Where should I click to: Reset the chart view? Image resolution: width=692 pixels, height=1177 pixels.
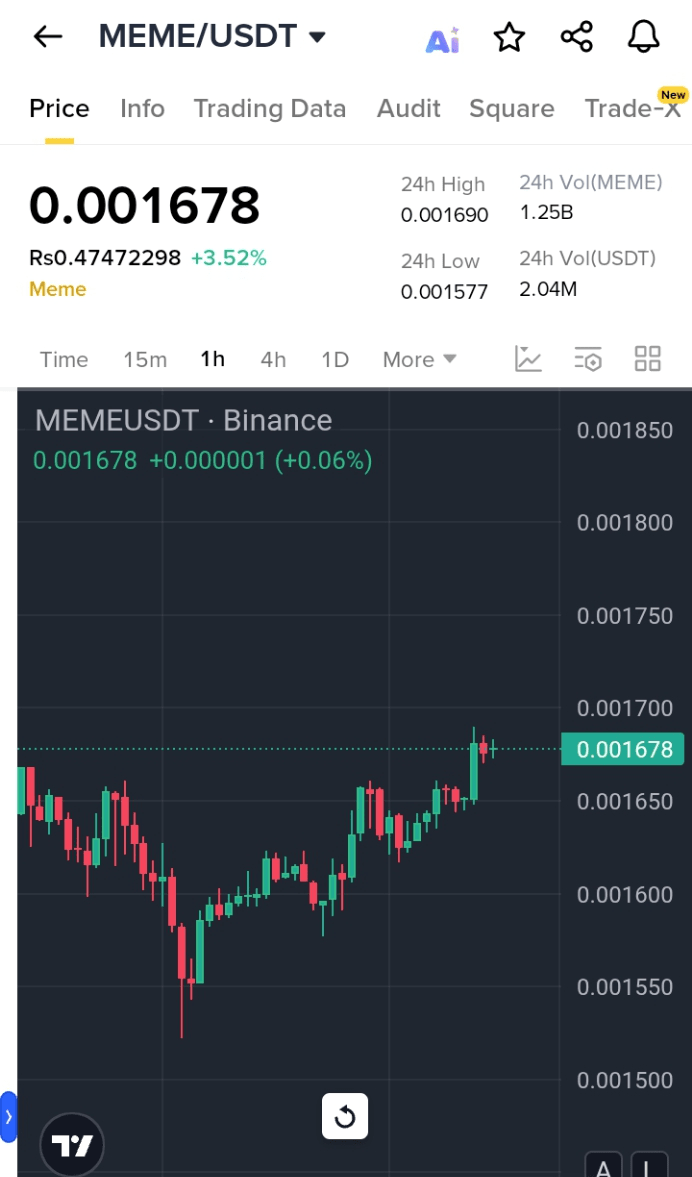tap(345, 1116)
